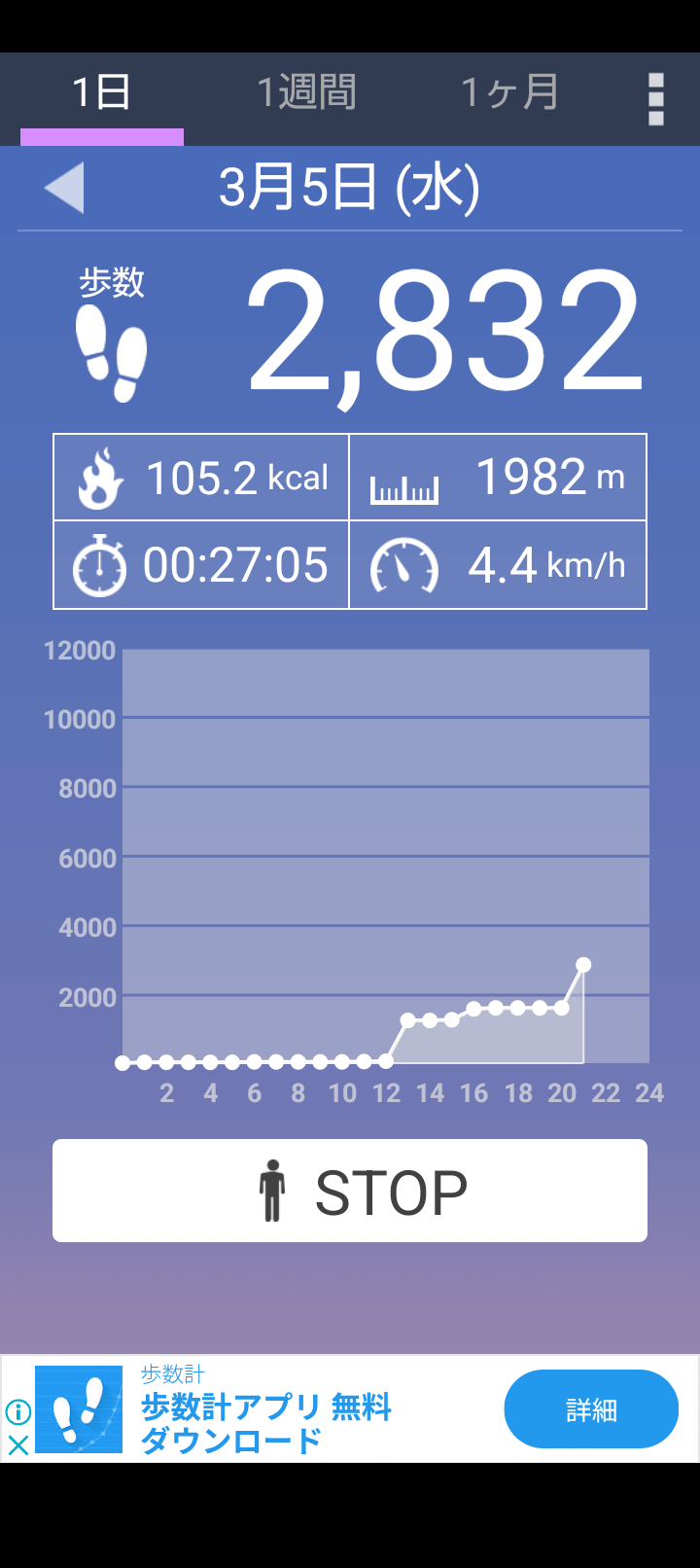Open the three-dot overflow menu
The width and height of the screenshot is (700, 1568).
(656, 99)
